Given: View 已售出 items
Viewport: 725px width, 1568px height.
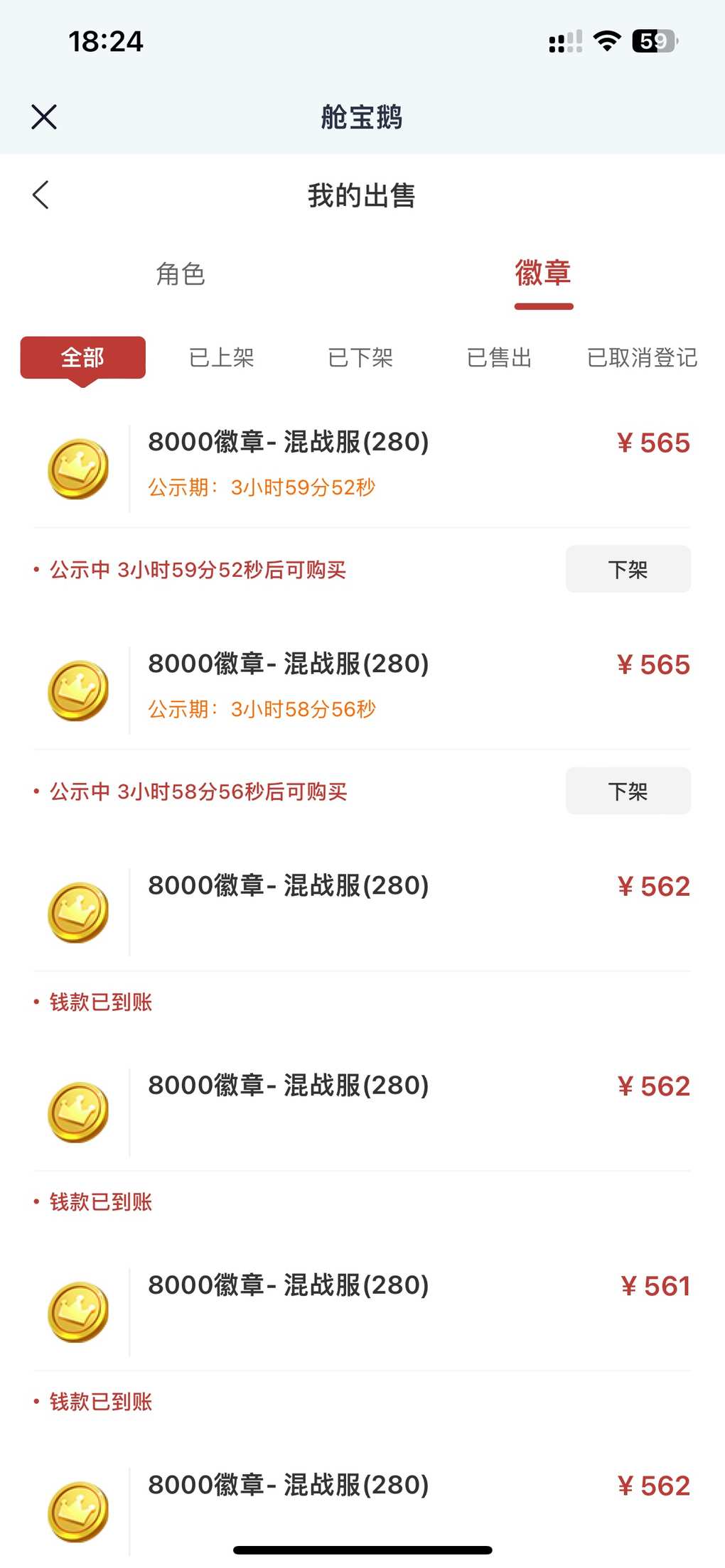Looking at the screenshot, I should point(499,357).
